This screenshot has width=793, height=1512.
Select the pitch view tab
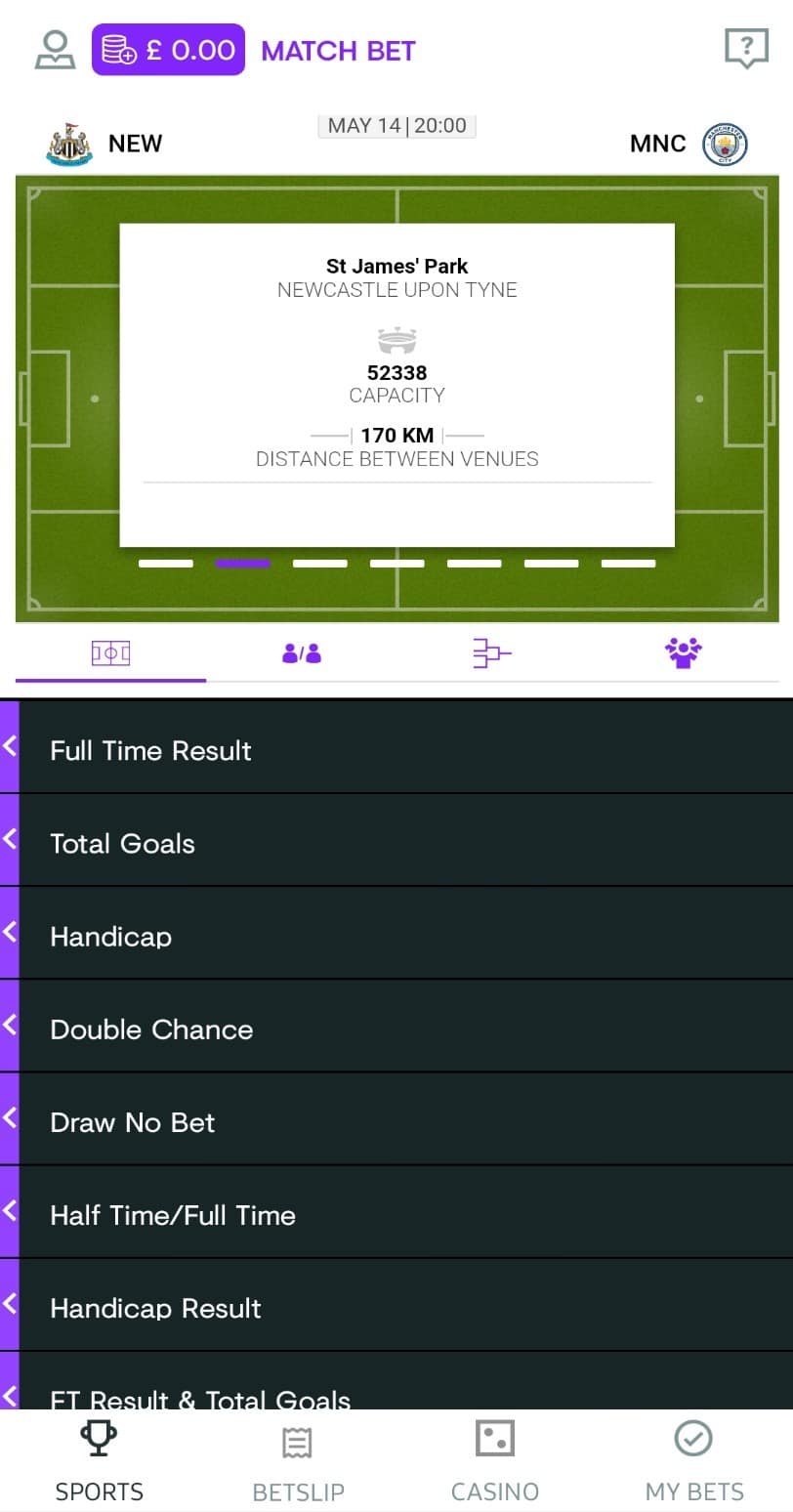(x=110, y=652)
